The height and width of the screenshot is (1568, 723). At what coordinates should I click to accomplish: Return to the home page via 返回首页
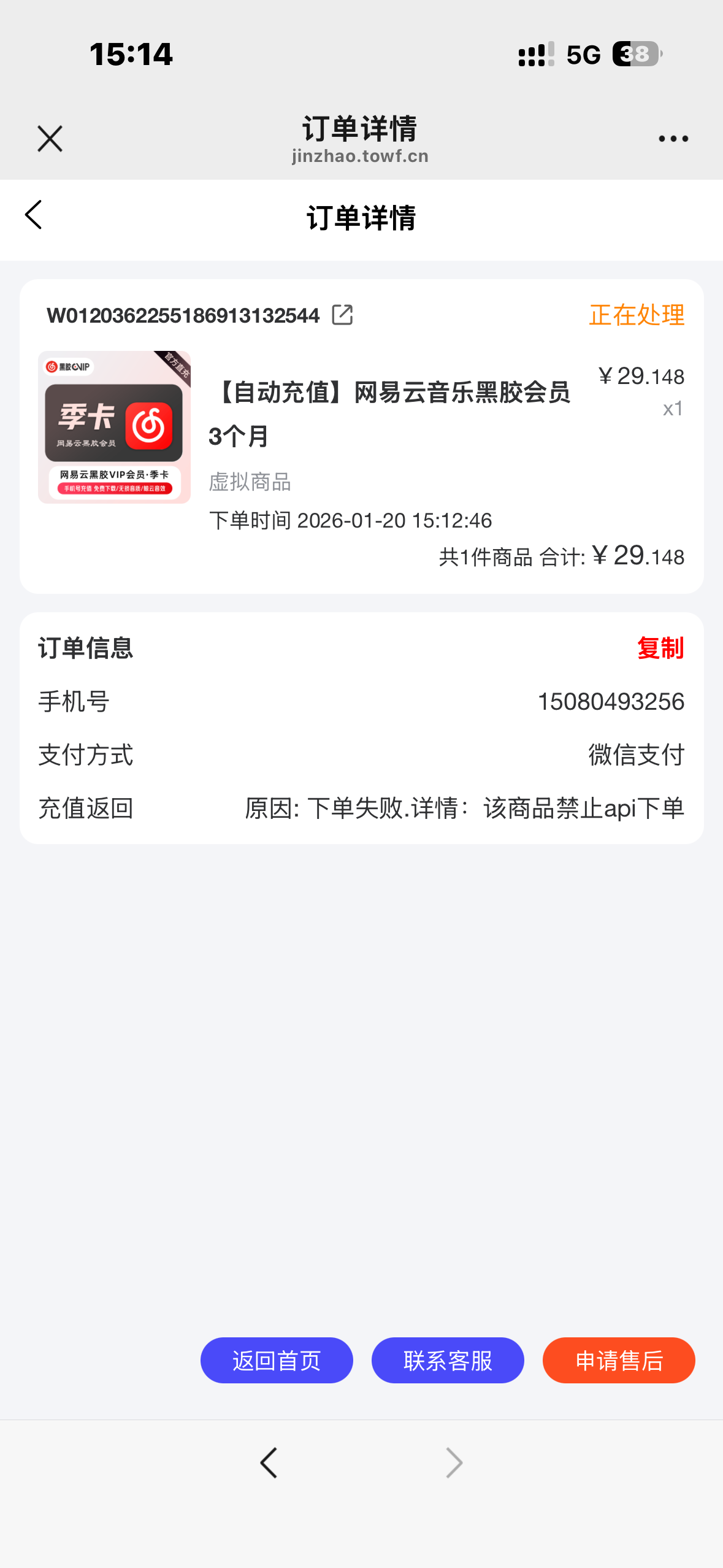point(277,1360)
